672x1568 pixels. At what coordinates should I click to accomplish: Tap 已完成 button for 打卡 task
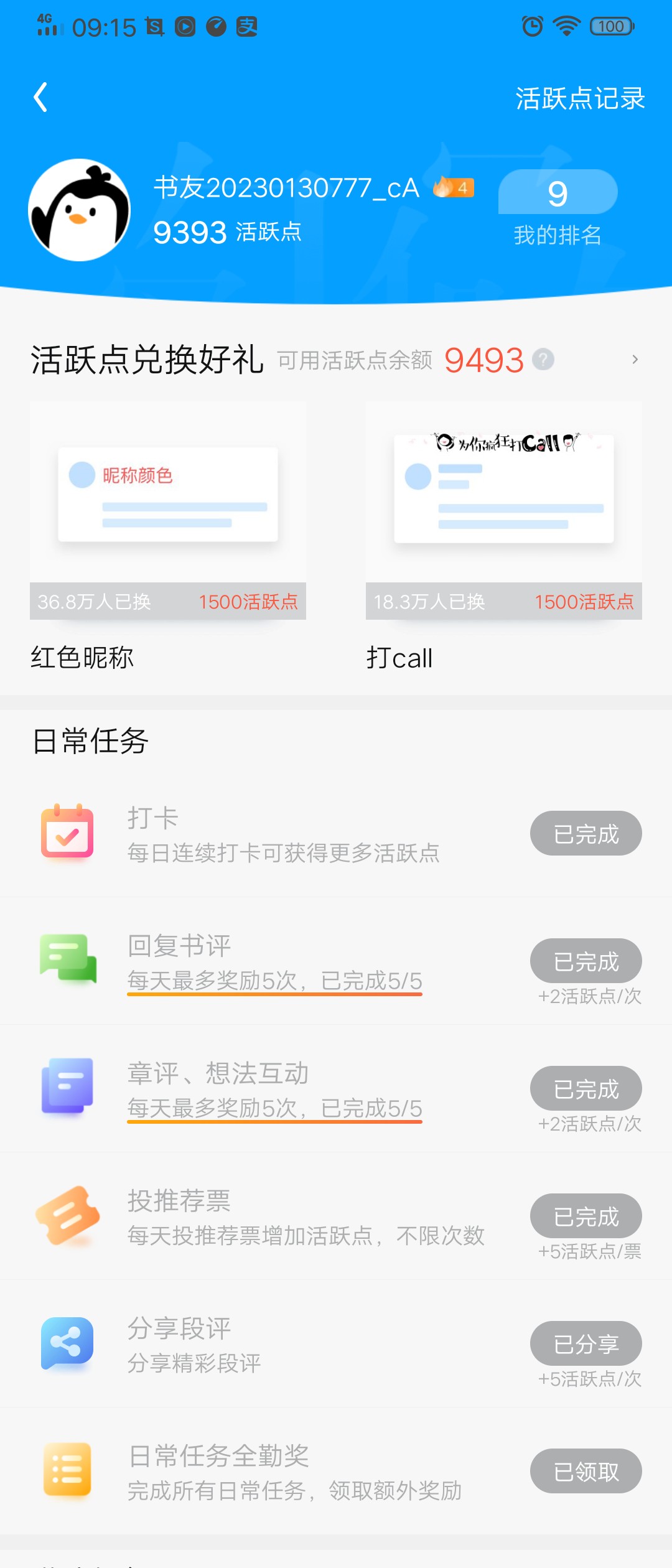(586, 833)
